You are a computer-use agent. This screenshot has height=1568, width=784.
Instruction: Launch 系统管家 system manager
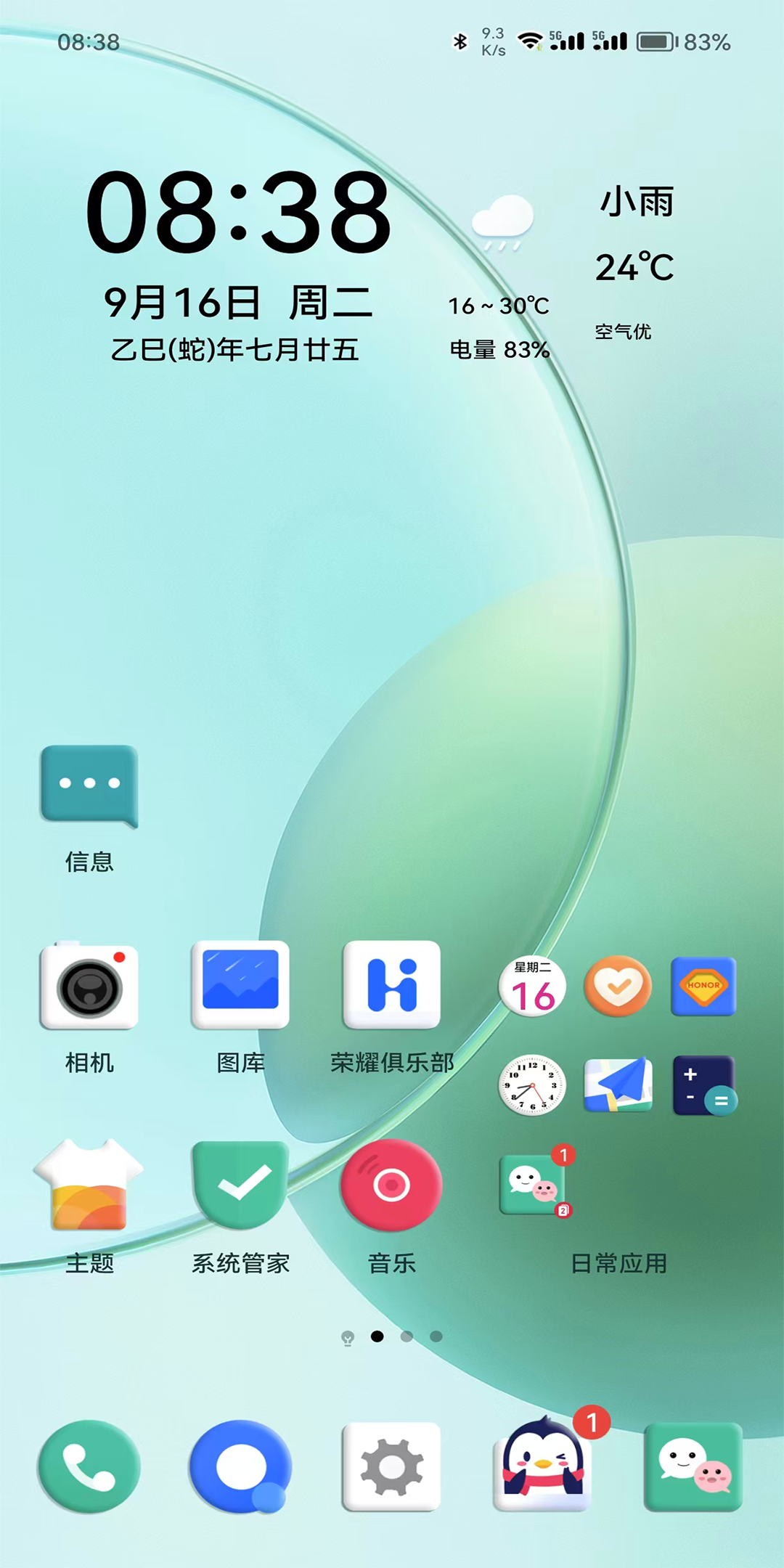[x=240, y=1185]
